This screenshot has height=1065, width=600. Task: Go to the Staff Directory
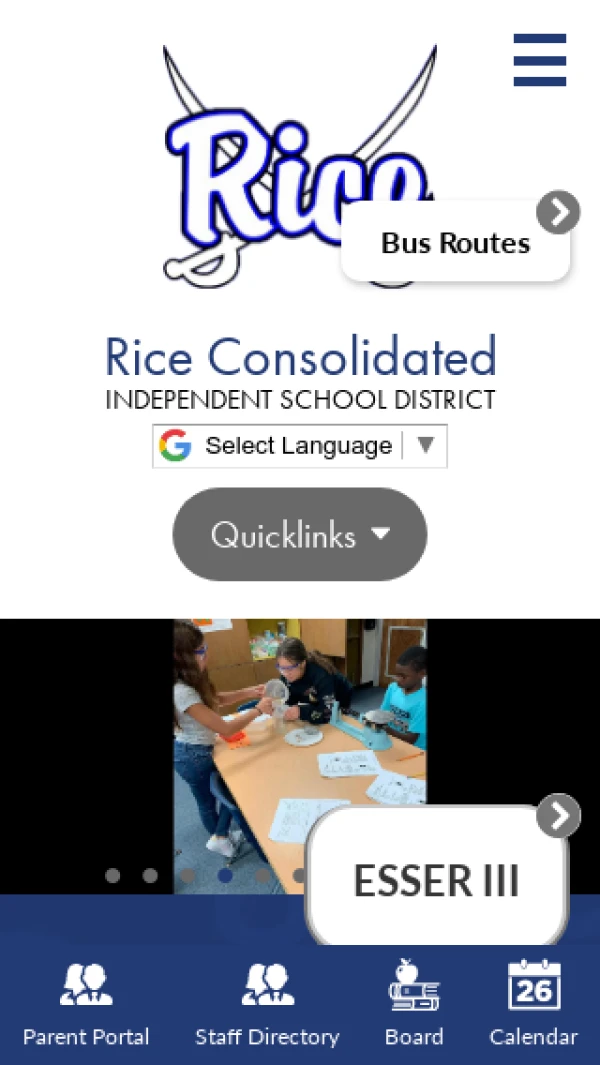point(267,1004)
